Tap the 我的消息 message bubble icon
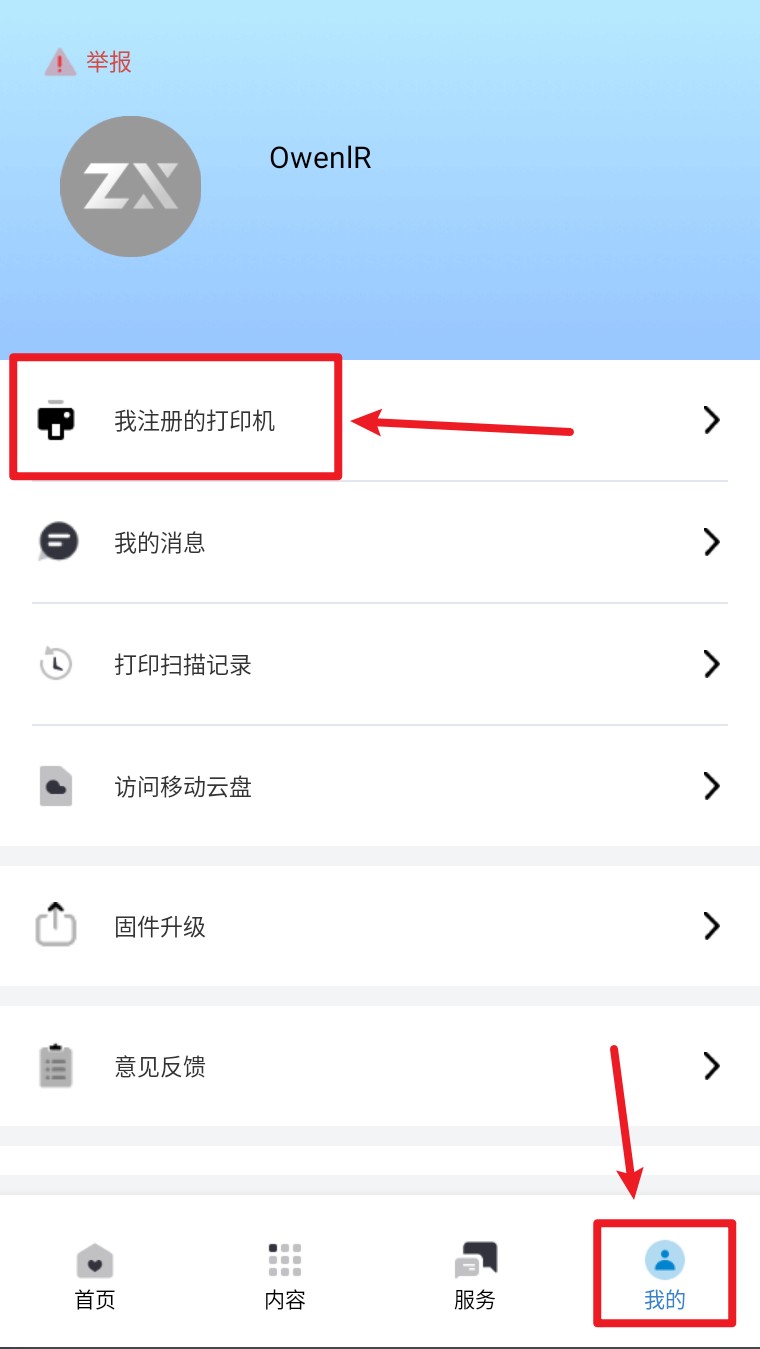Screen dimensions: 760x1349 point(56,542)
